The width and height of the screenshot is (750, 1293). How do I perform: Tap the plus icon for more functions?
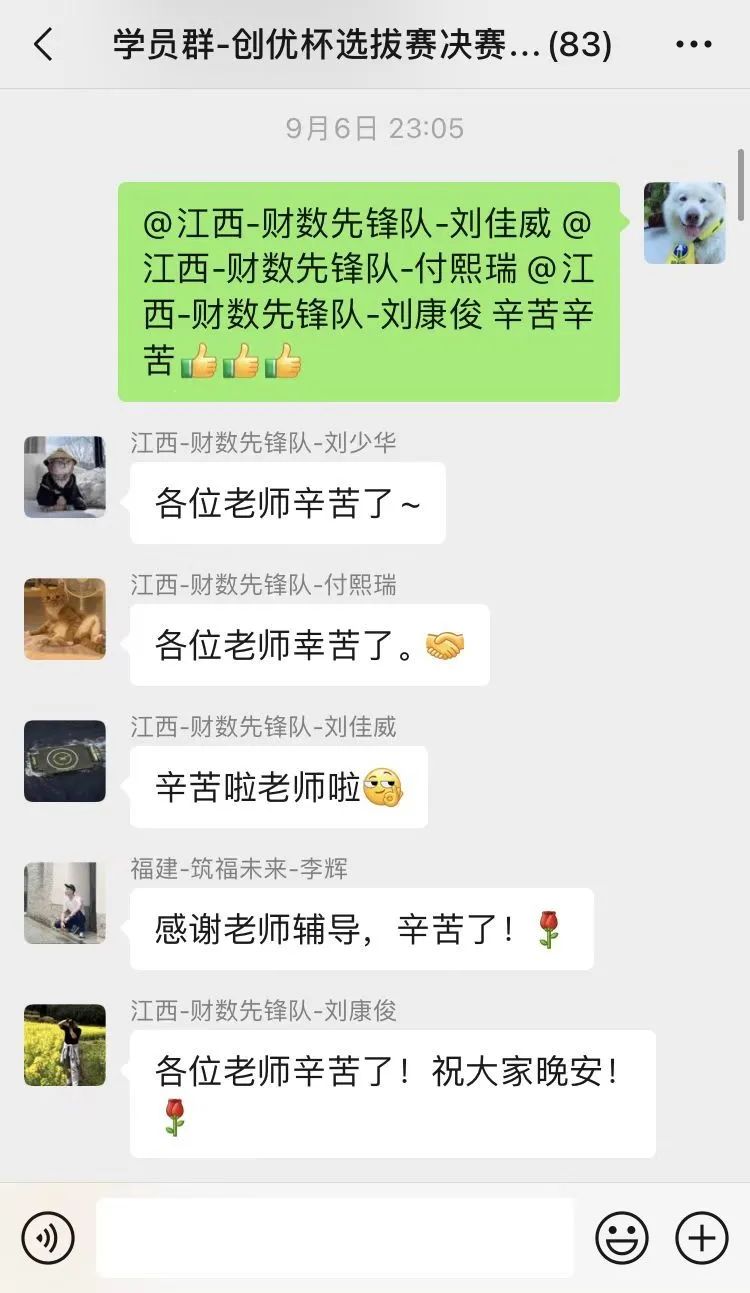point(700,1237)
